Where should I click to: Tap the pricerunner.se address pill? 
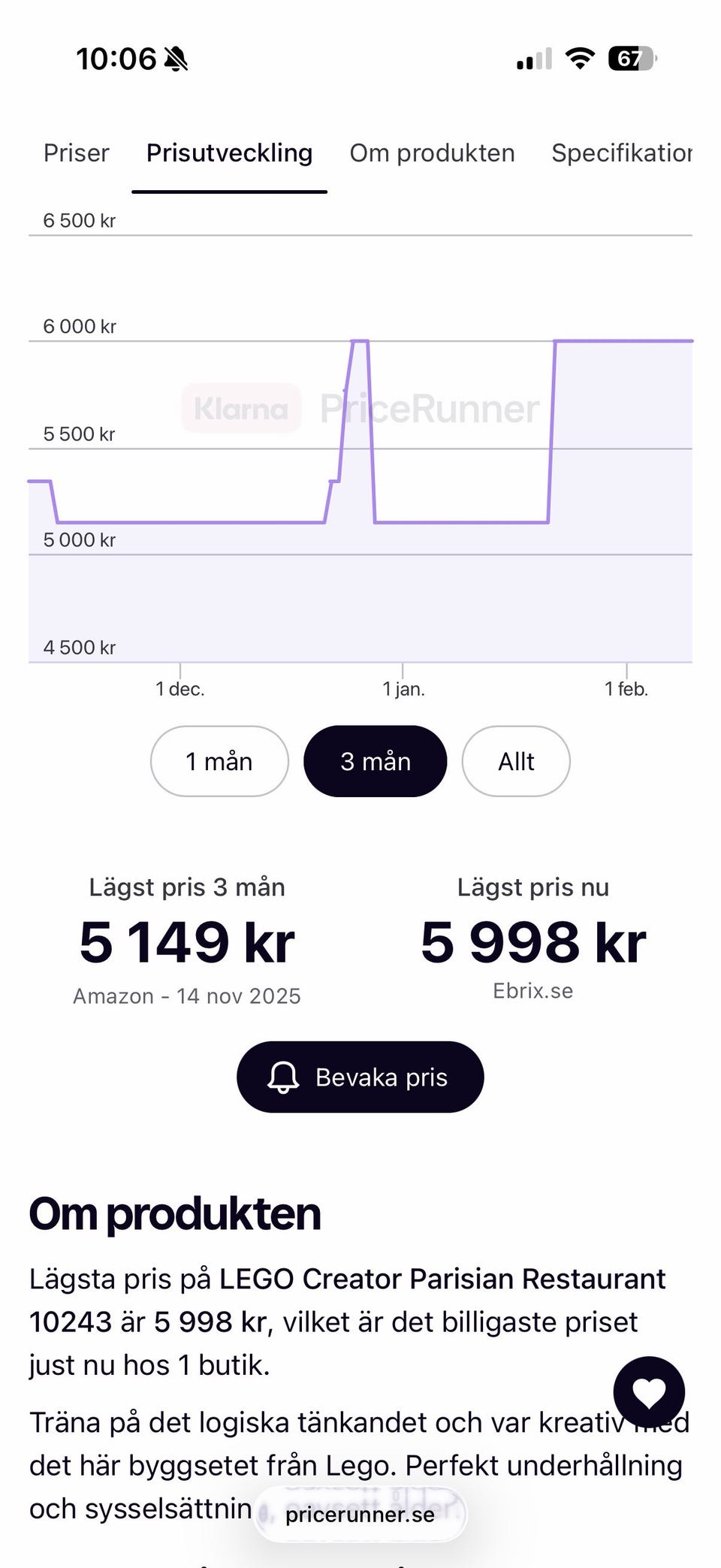pyautogui.click(x=360, y=1514)
